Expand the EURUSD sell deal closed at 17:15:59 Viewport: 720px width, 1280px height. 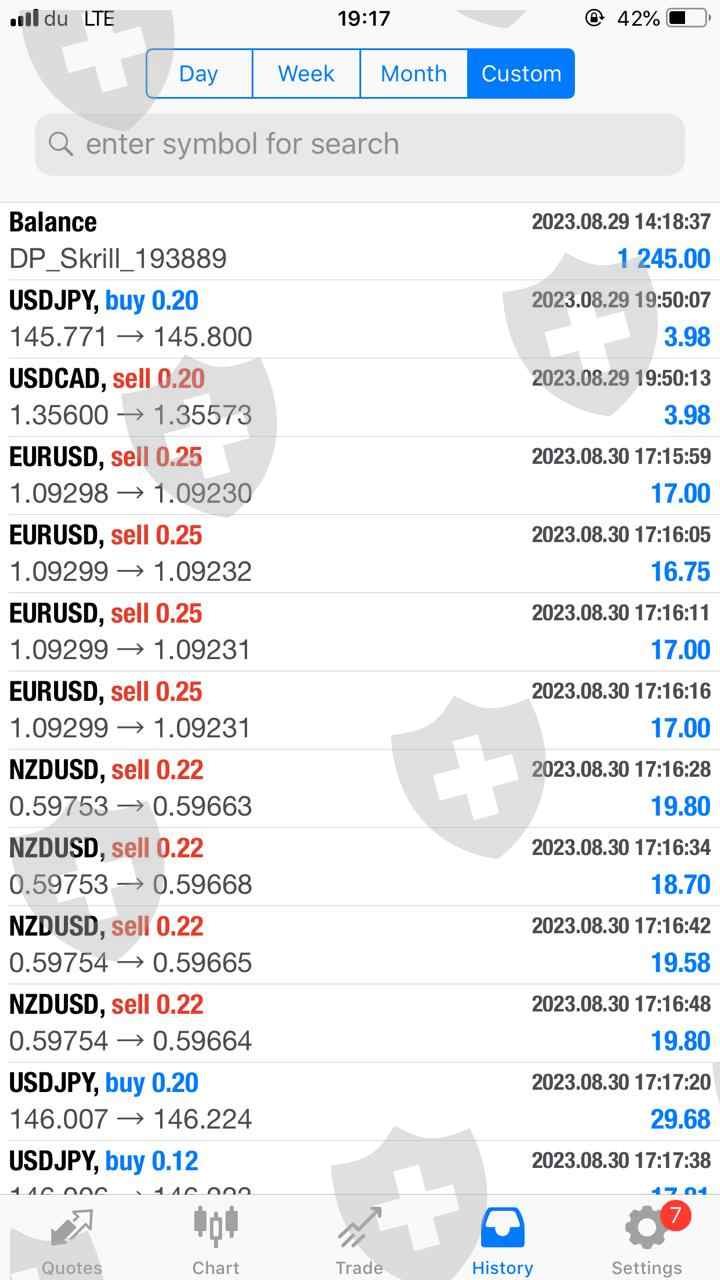360,475
